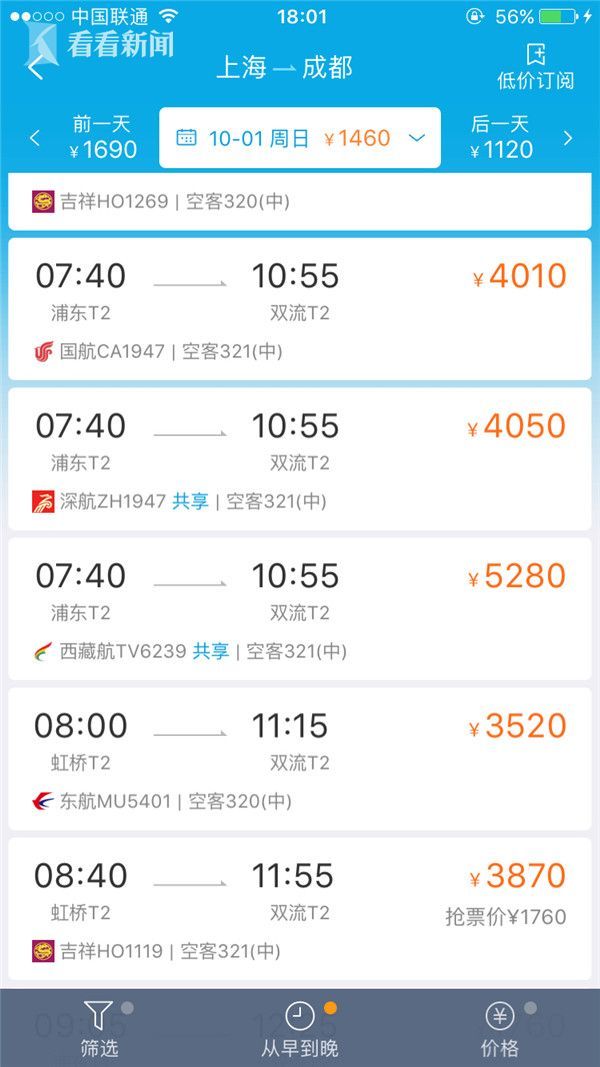Expand the 10-01 周日 date picker

point(300,138)
